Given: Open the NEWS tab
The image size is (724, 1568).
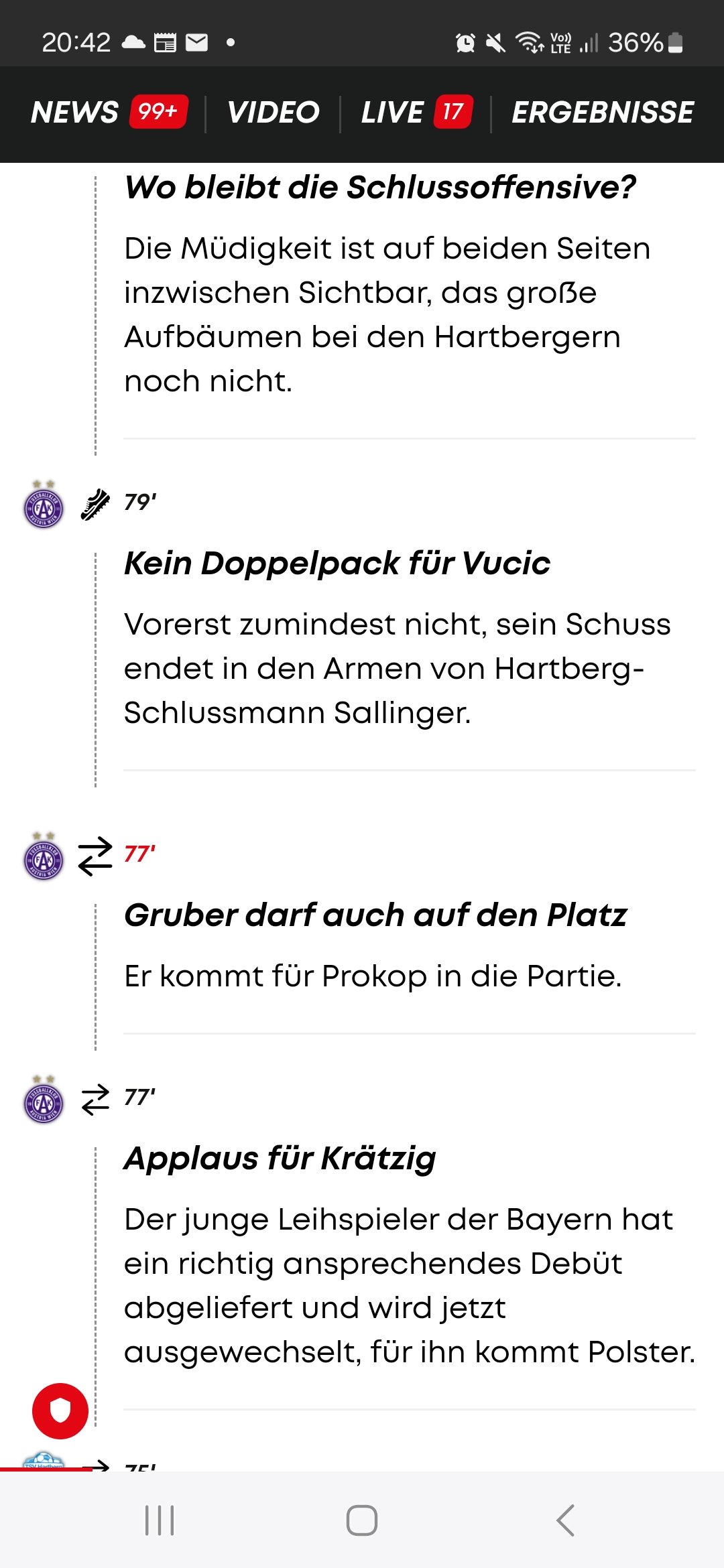Looking at the screenshot, I should (x=109, y=112).
